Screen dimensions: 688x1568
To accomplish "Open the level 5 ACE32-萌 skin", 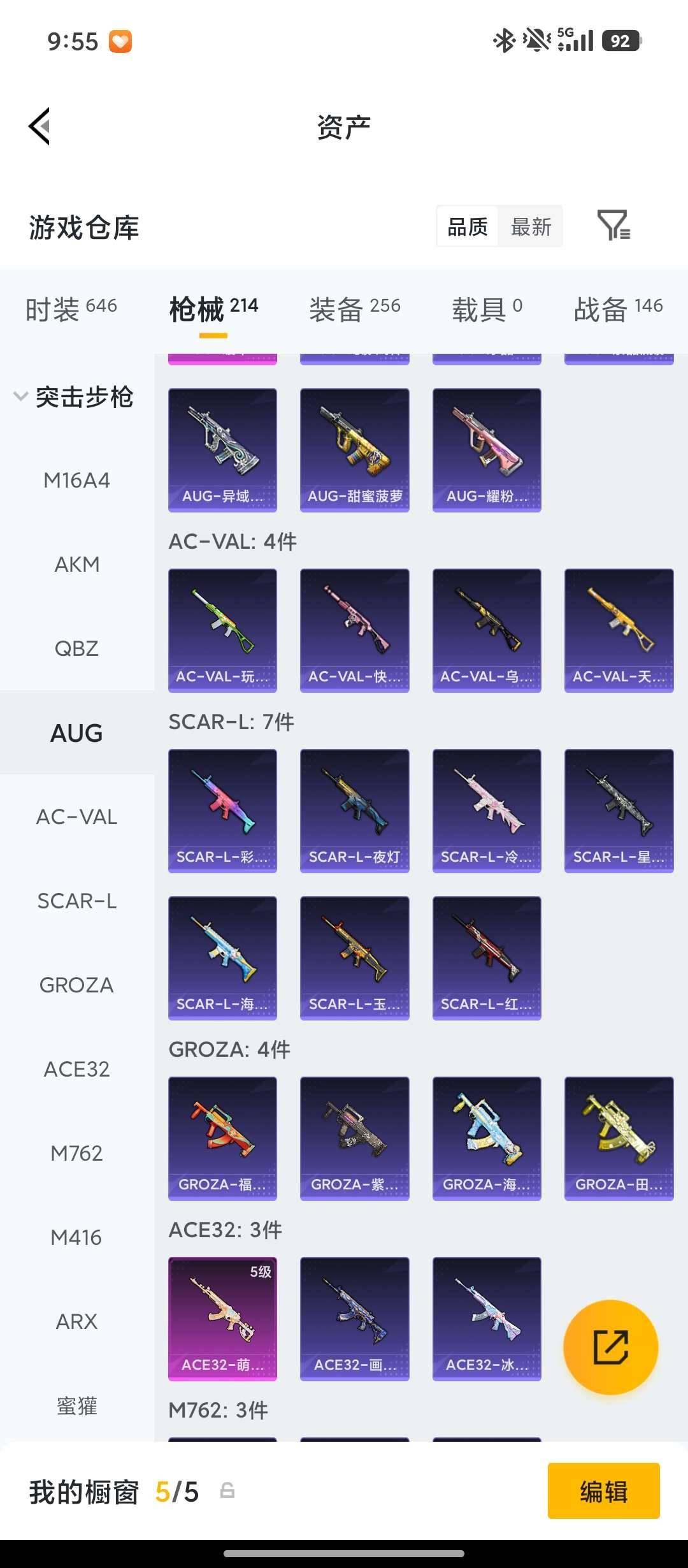I will (x=222, y=1318).
